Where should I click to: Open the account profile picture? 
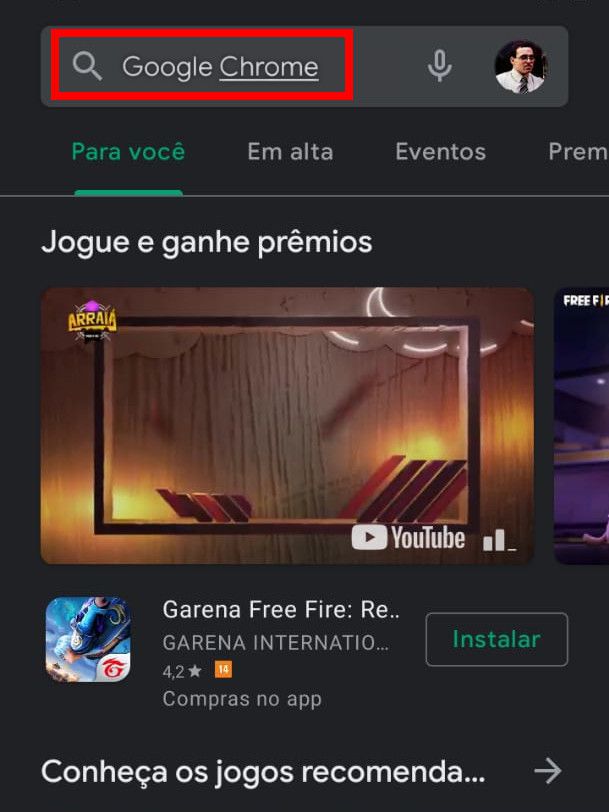click(521, 67)
